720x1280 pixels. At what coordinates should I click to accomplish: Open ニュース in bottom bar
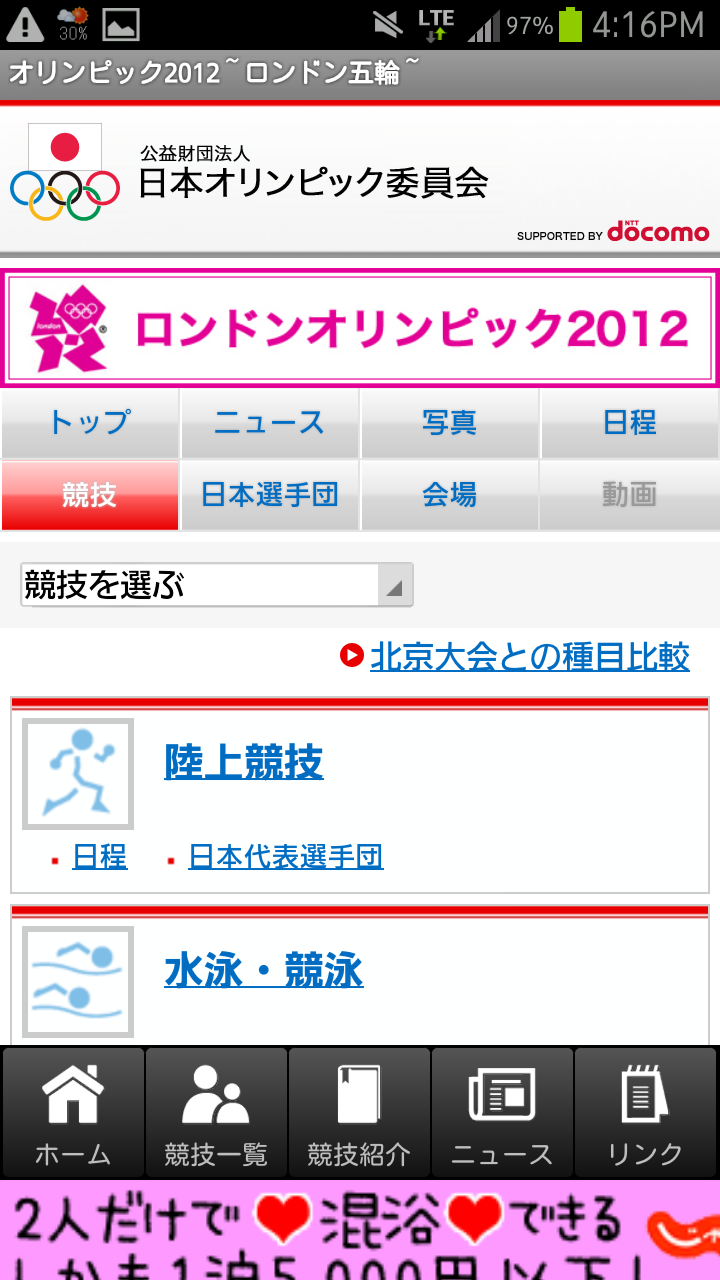(502, 1113)
